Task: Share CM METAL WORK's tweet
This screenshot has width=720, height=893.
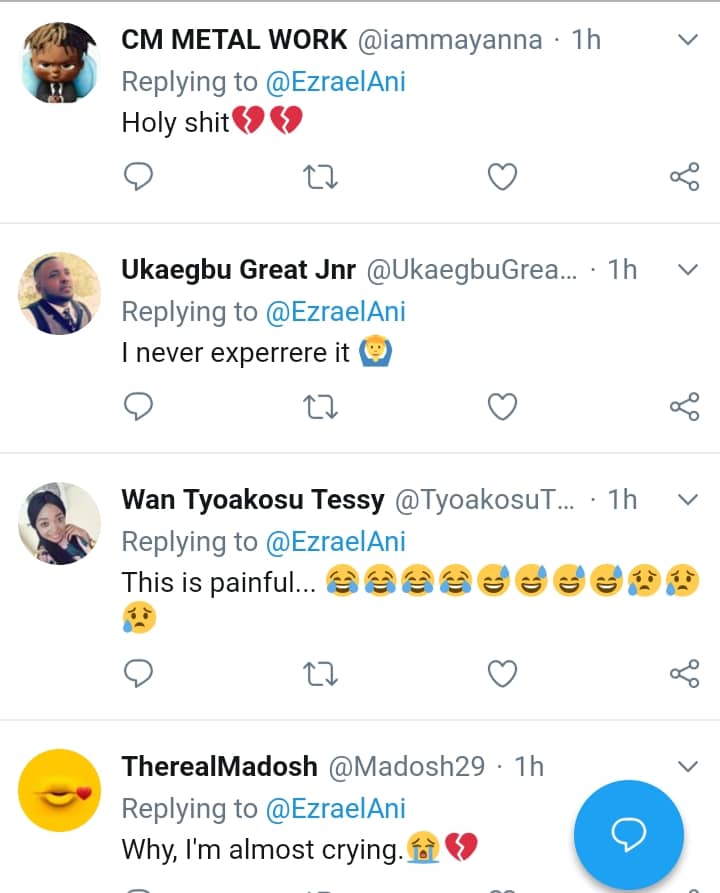Action: pos(684,178)
